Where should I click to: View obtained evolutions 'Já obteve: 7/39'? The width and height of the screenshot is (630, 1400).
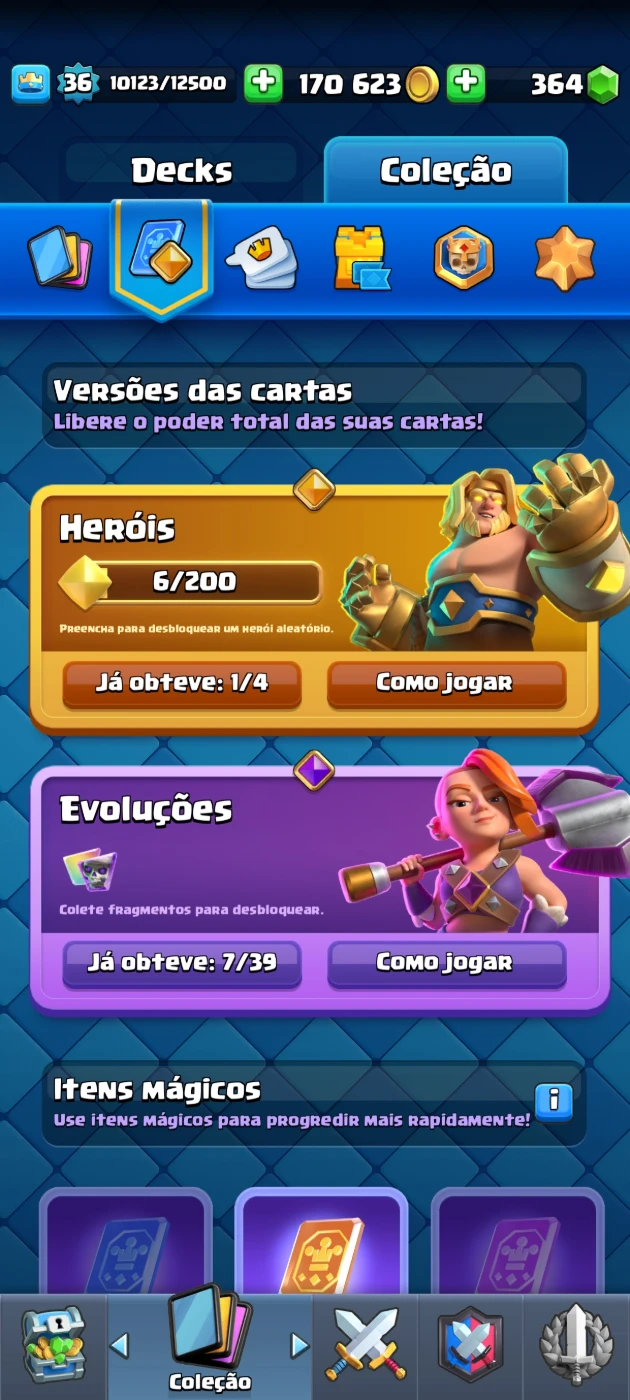click(x=182, y=963)
